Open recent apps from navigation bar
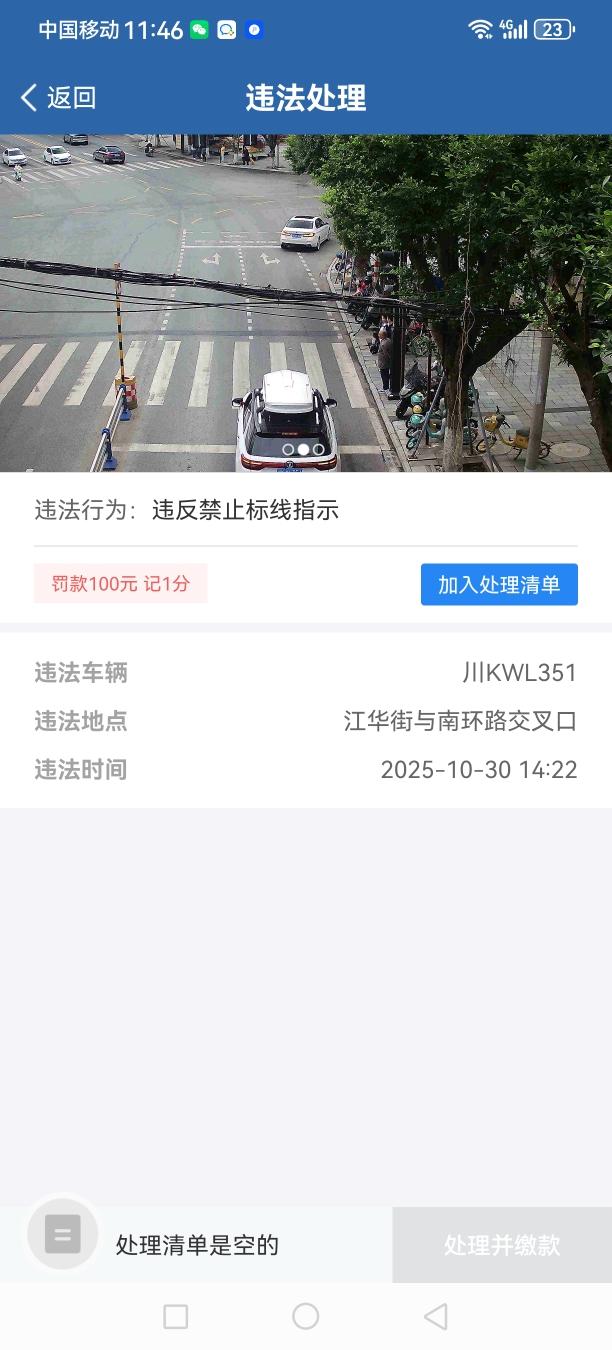The width and height of the screenshot is (612, 1350). click(176, 1316)
